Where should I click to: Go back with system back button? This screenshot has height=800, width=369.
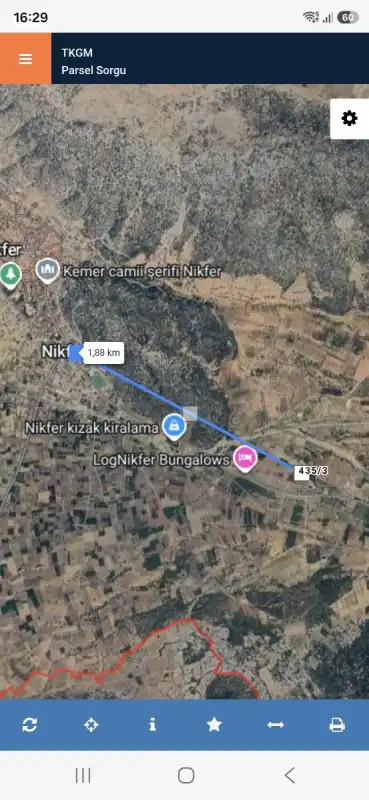tap(289, 776)
